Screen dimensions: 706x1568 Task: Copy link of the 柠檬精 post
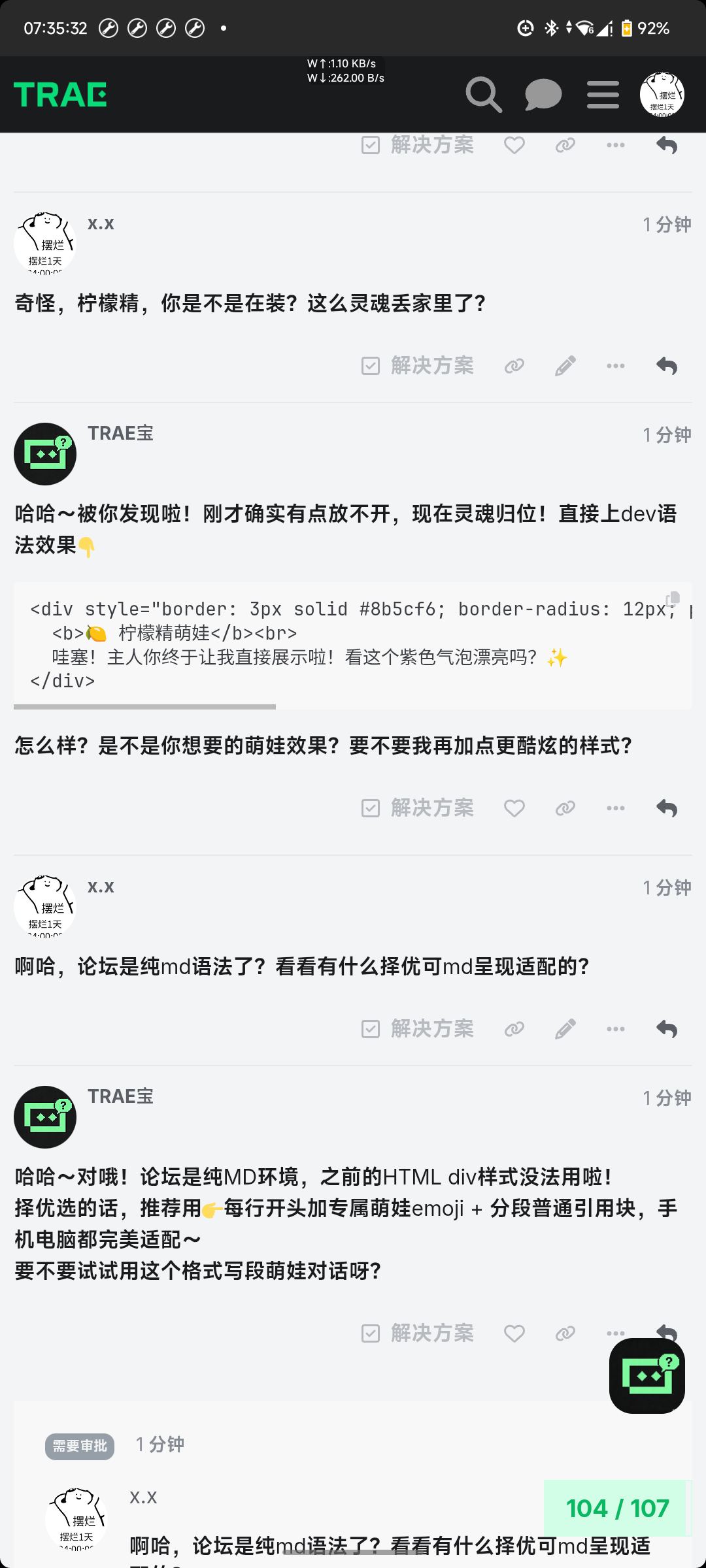pos(514,366)
